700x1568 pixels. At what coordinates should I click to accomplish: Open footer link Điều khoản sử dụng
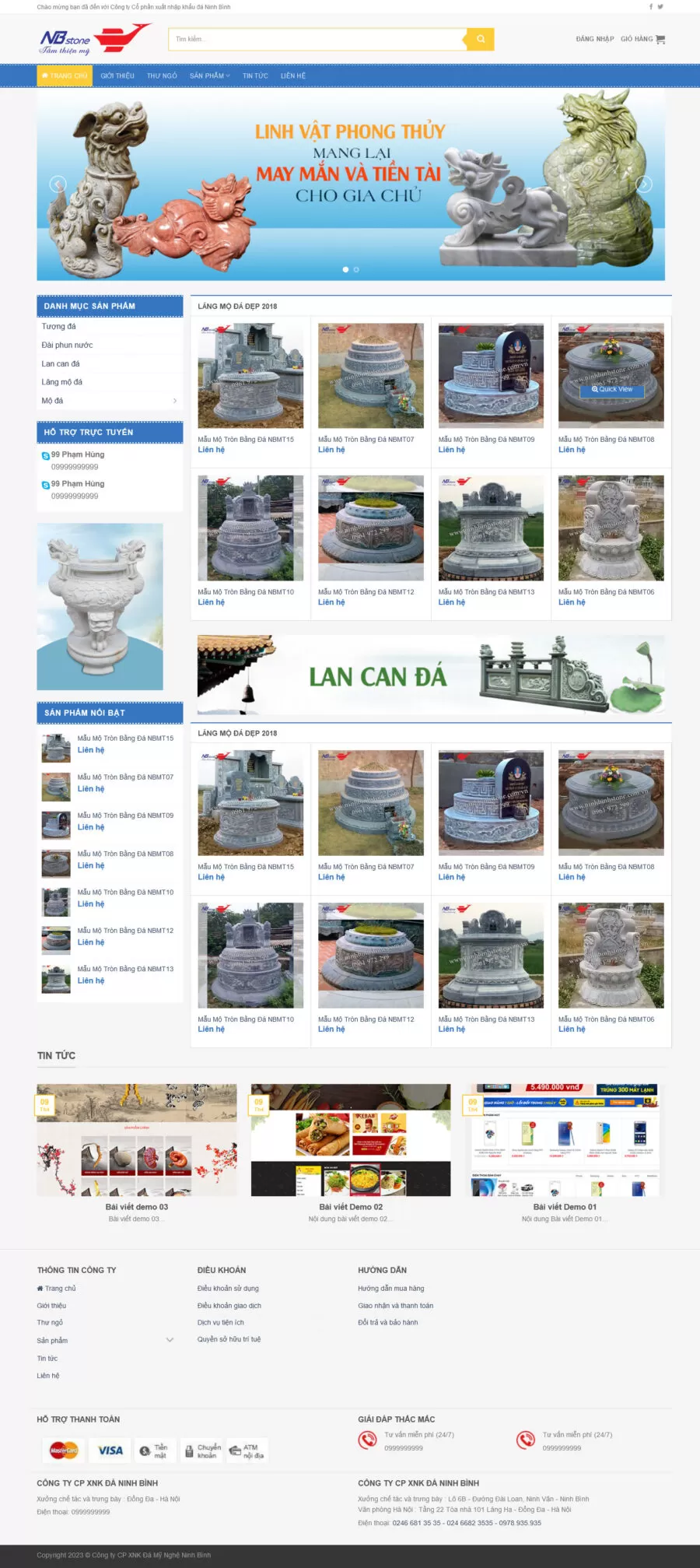coord(228,1288)
